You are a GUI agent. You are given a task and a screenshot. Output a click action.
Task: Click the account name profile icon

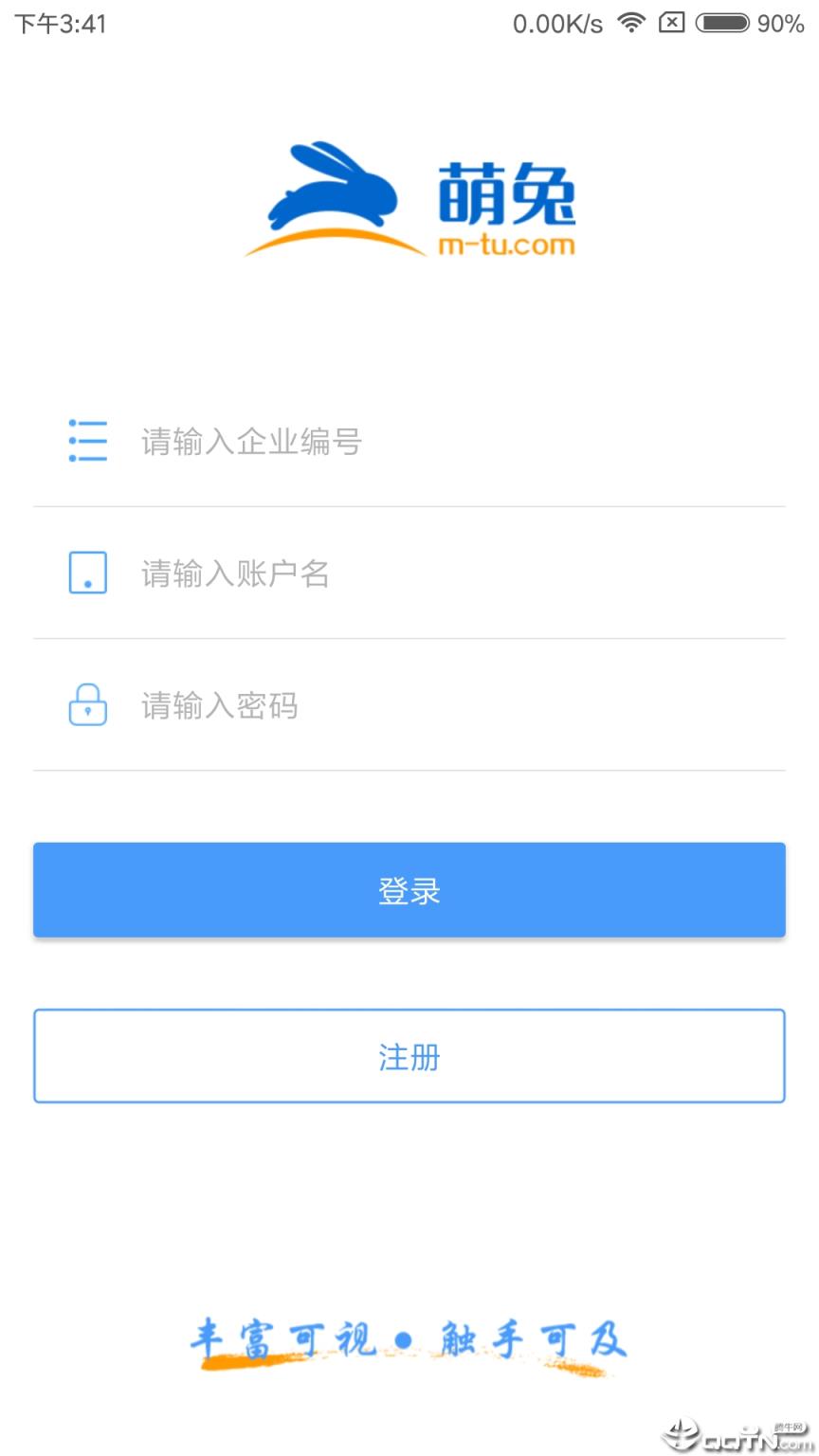[x=87, y=573]
